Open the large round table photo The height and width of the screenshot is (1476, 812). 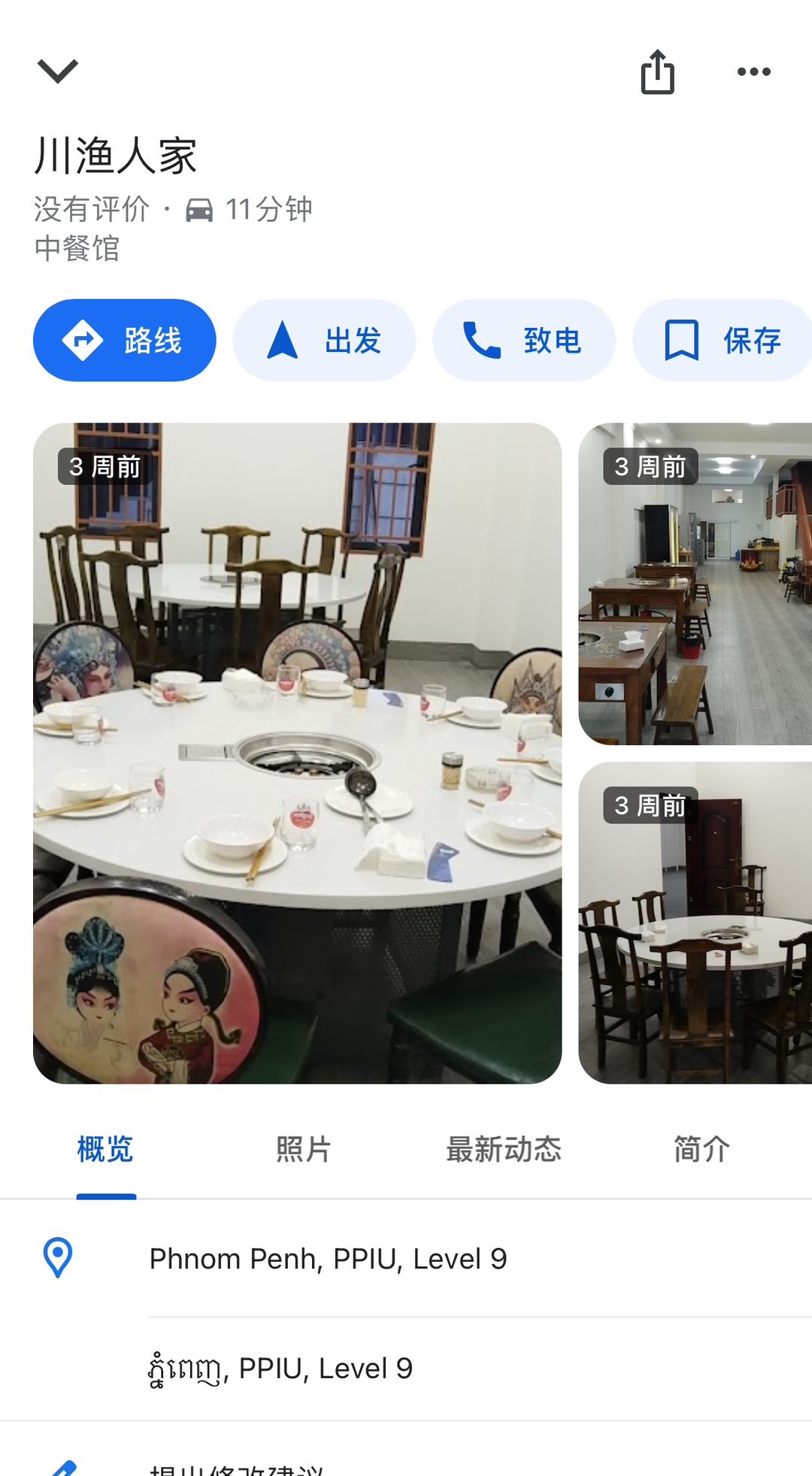click(297, 753)
